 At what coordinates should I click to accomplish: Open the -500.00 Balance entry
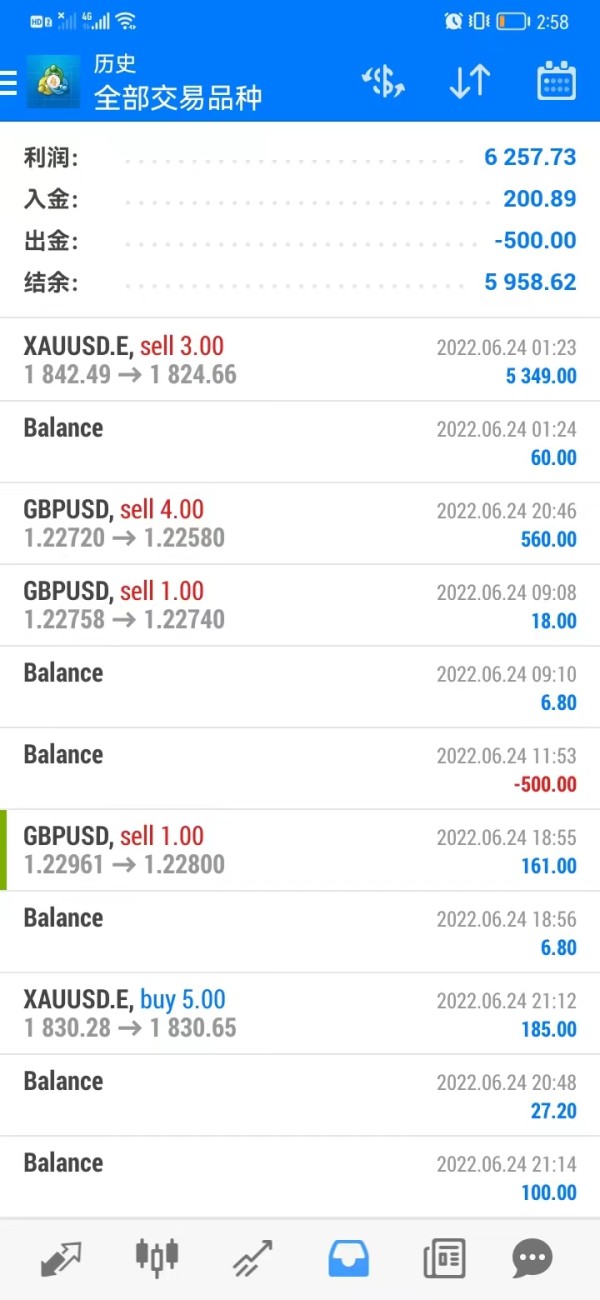300,768
